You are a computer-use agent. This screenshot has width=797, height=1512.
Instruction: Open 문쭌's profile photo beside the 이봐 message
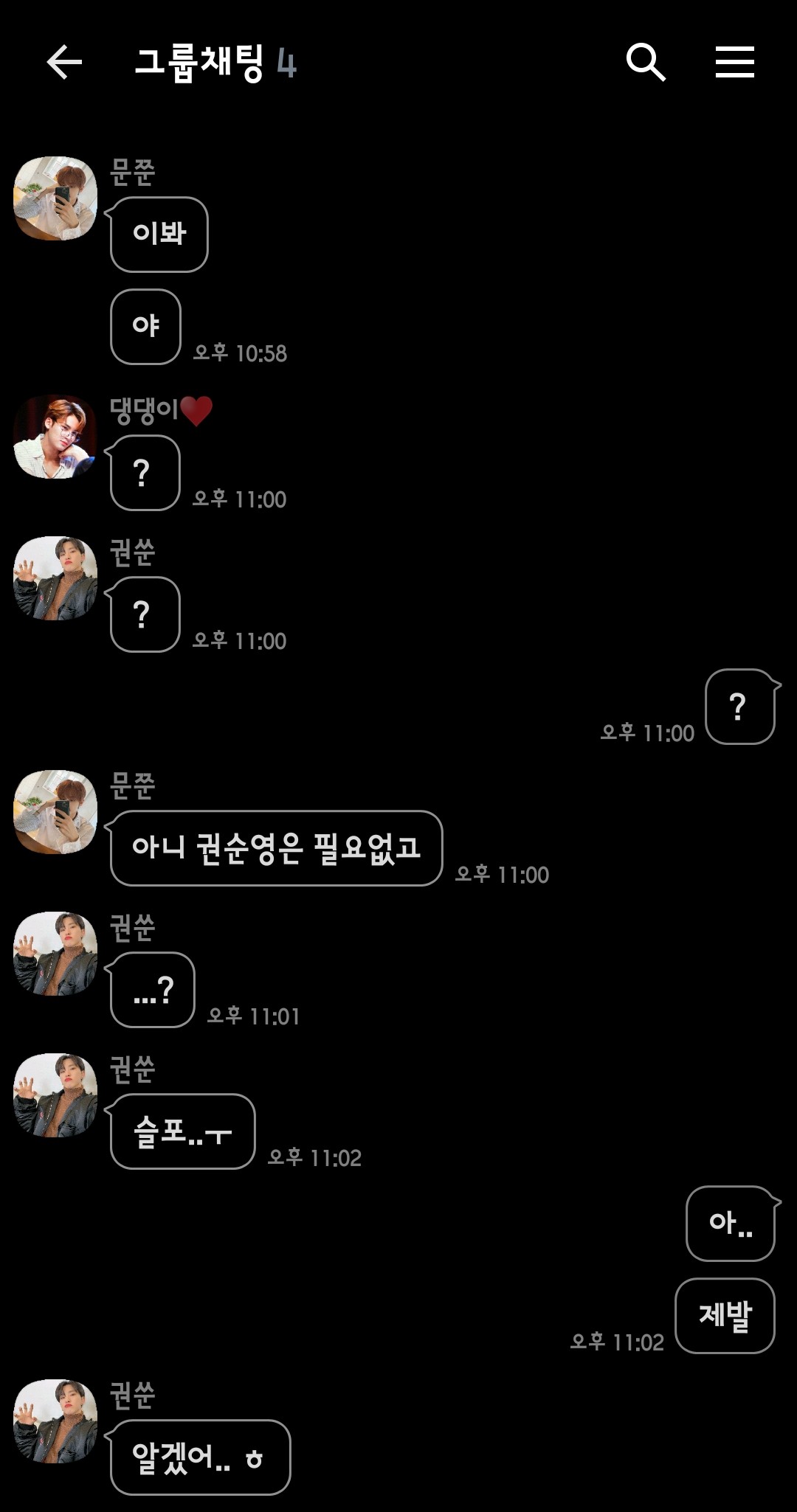tap(55, 198)
